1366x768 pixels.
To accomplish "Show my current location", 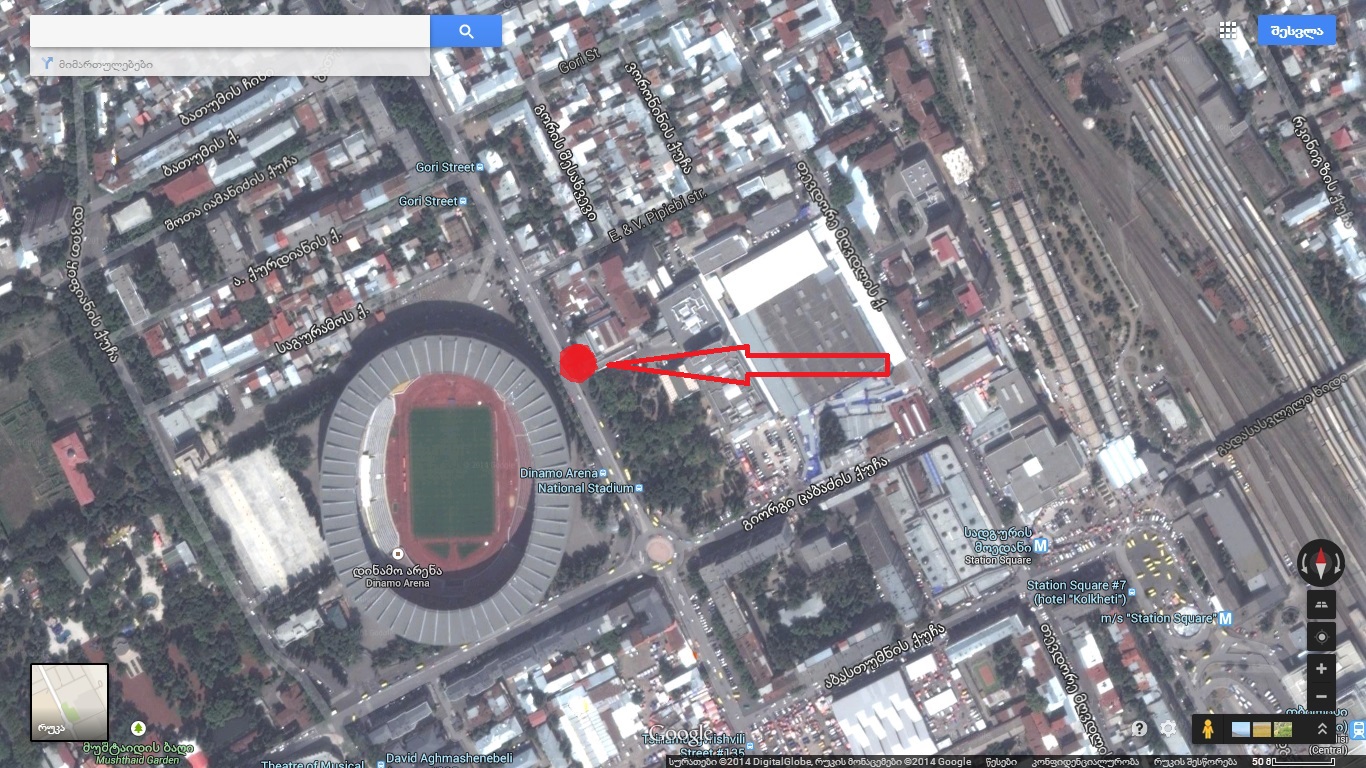I will click(x=1321, y=637).
